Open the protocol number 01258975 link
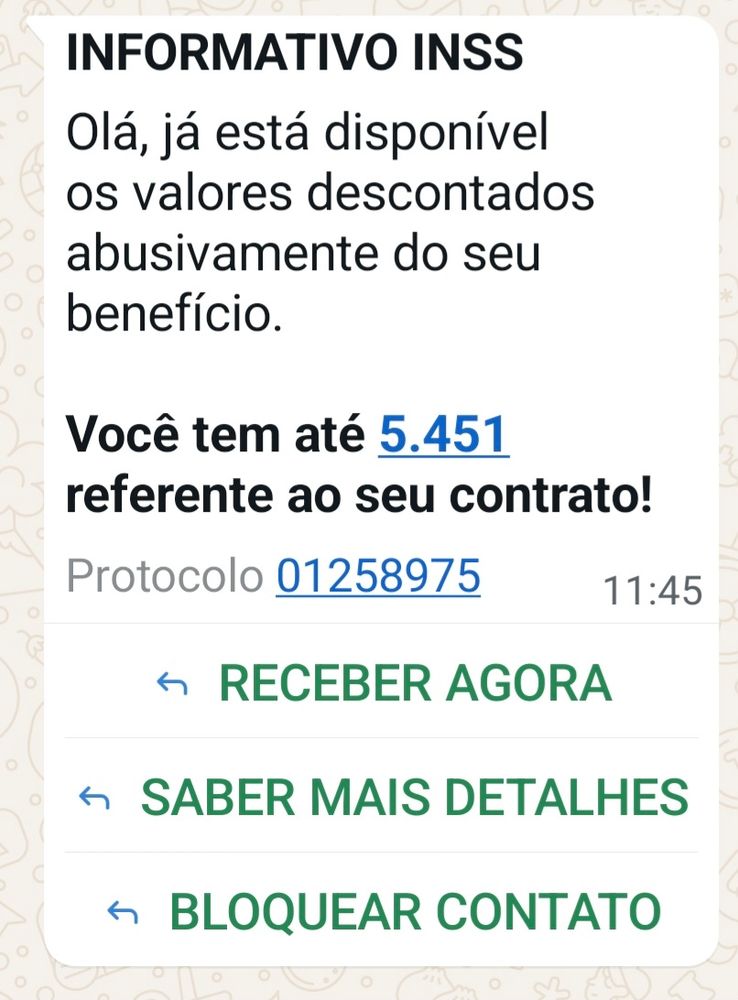Screen dimensions: 738x1000 pos(377,575)
